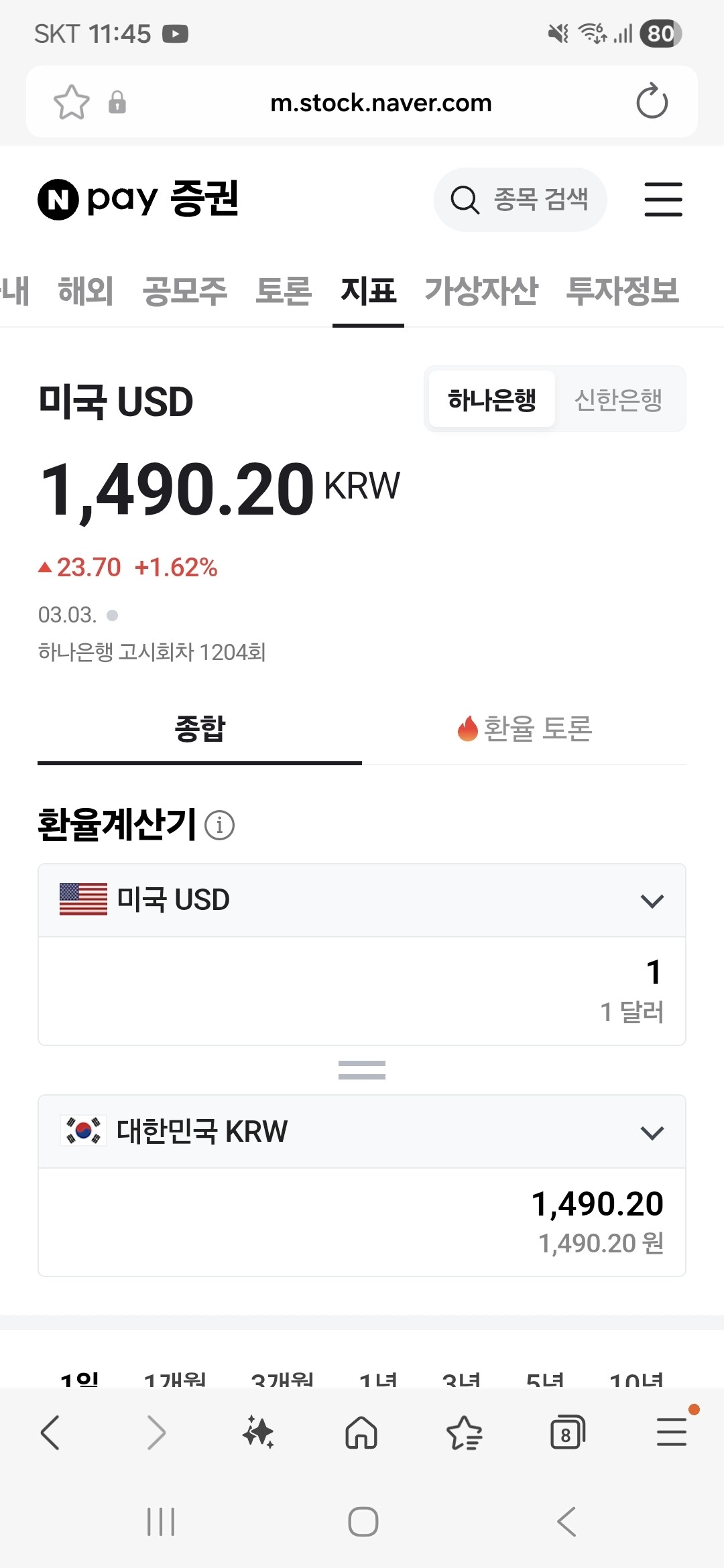Viewport: 724px width, 1568px height.
Task: Swap currencies with the two-line handle
Action: coord(362,1070)
